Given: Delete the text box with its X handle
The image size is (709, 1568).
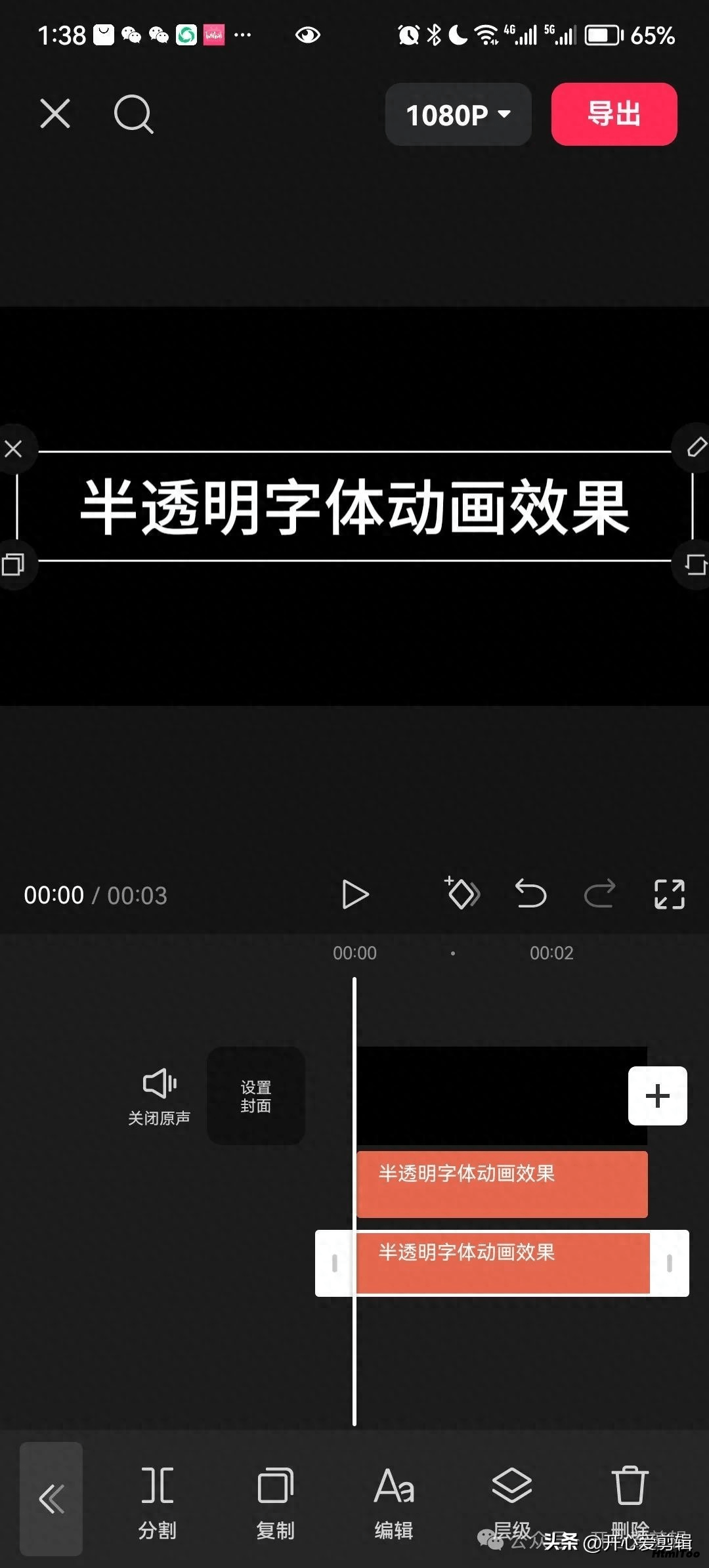Looking at the screenshot, I should pos(14,449).
